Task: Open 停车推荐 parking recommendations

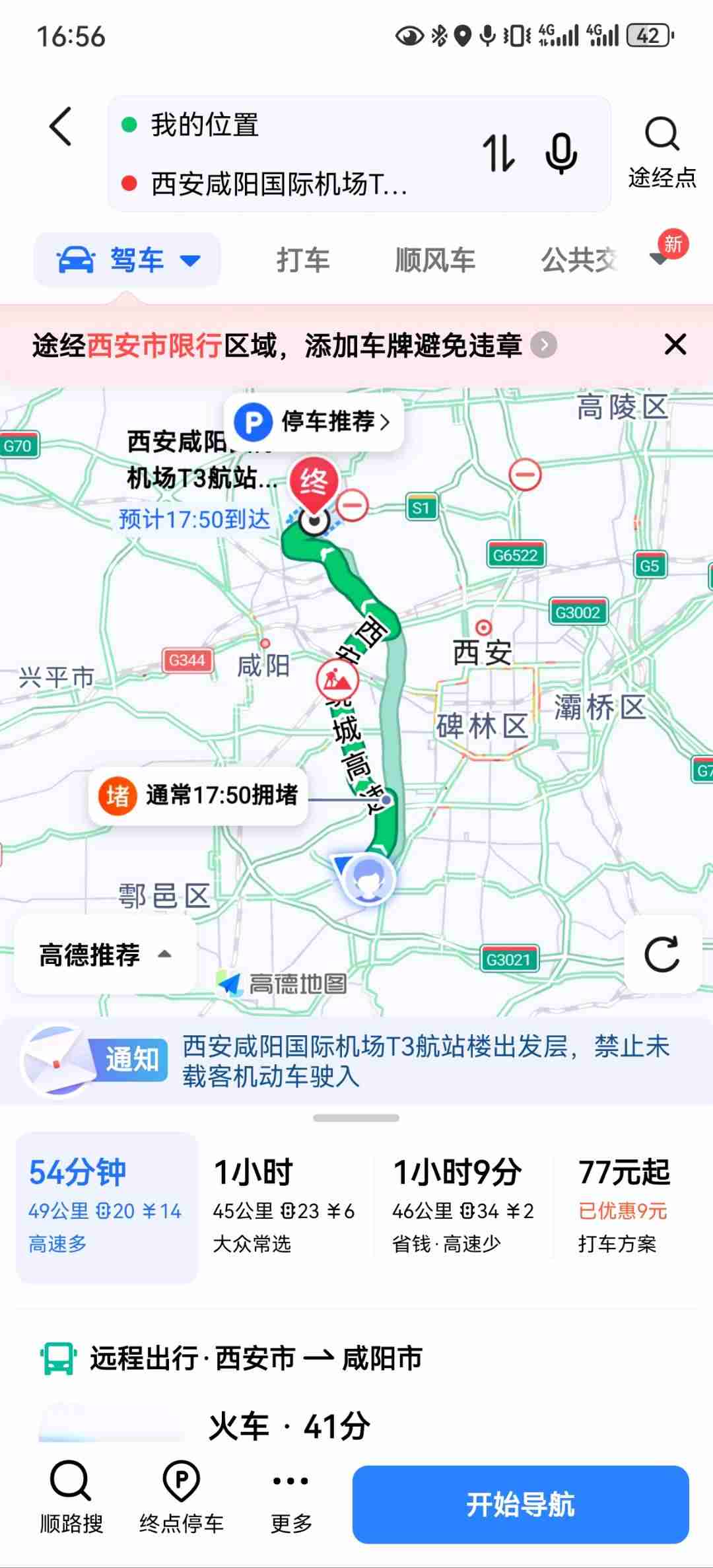Action: tap(316, 421)
